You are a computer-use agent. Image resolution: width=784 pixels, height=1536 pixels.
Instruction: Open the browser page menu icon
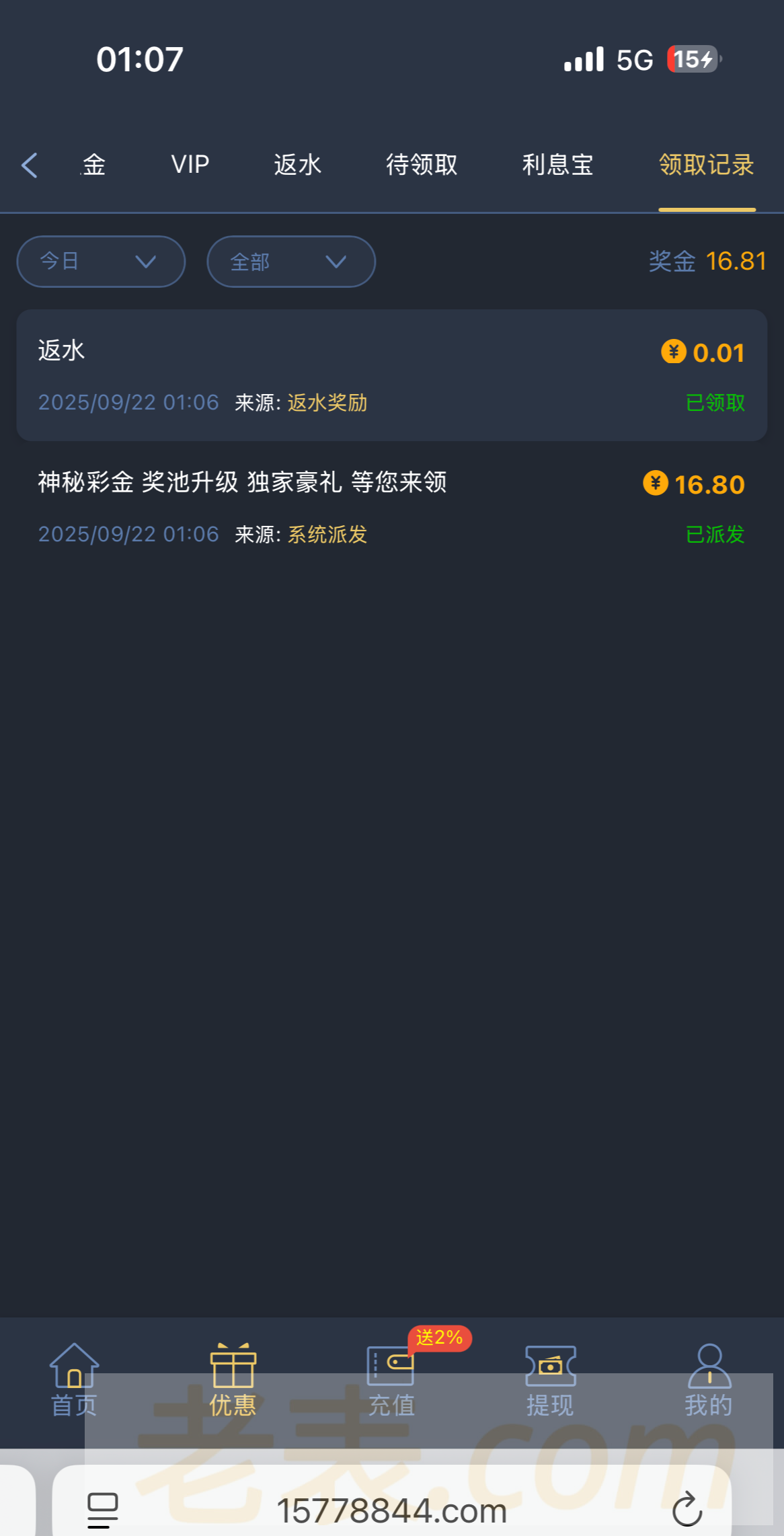[103, 1509]
